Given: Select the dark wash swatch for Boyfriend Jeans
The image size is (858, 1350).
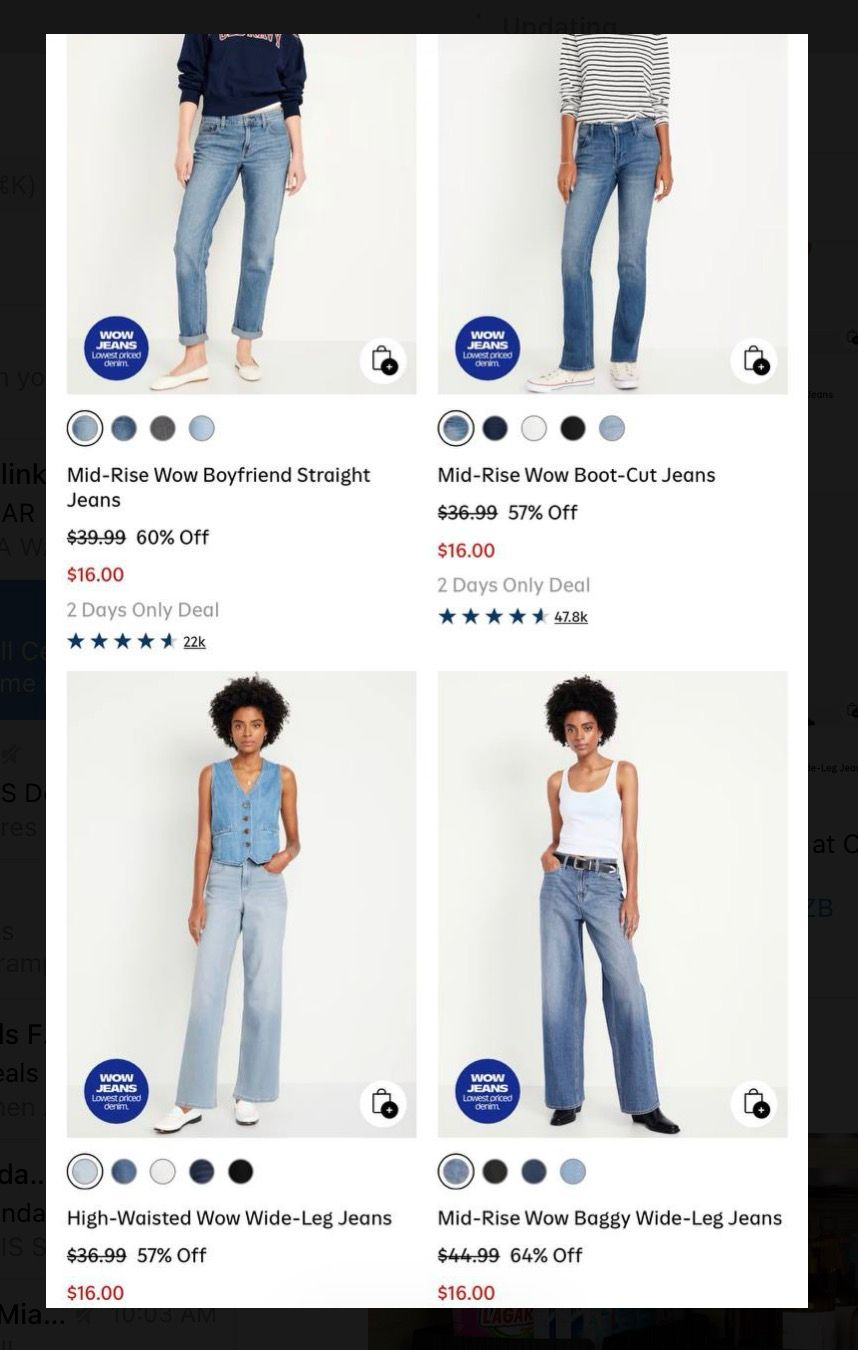Looking at the screenshot, I should click(124, 428).
